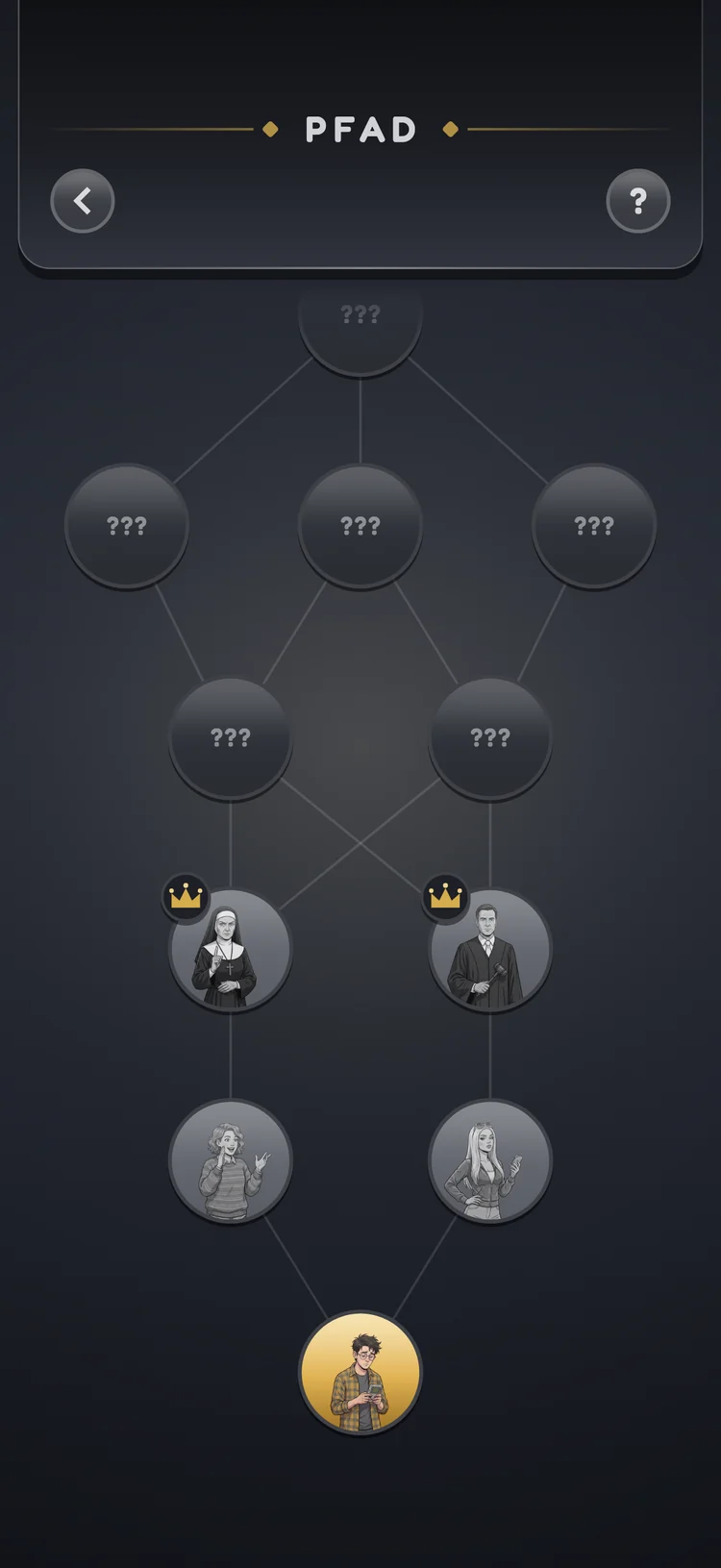The height and width of the screenshot is (1568, 721).
Task: Open the help question mark button
Action: [638, 201]
